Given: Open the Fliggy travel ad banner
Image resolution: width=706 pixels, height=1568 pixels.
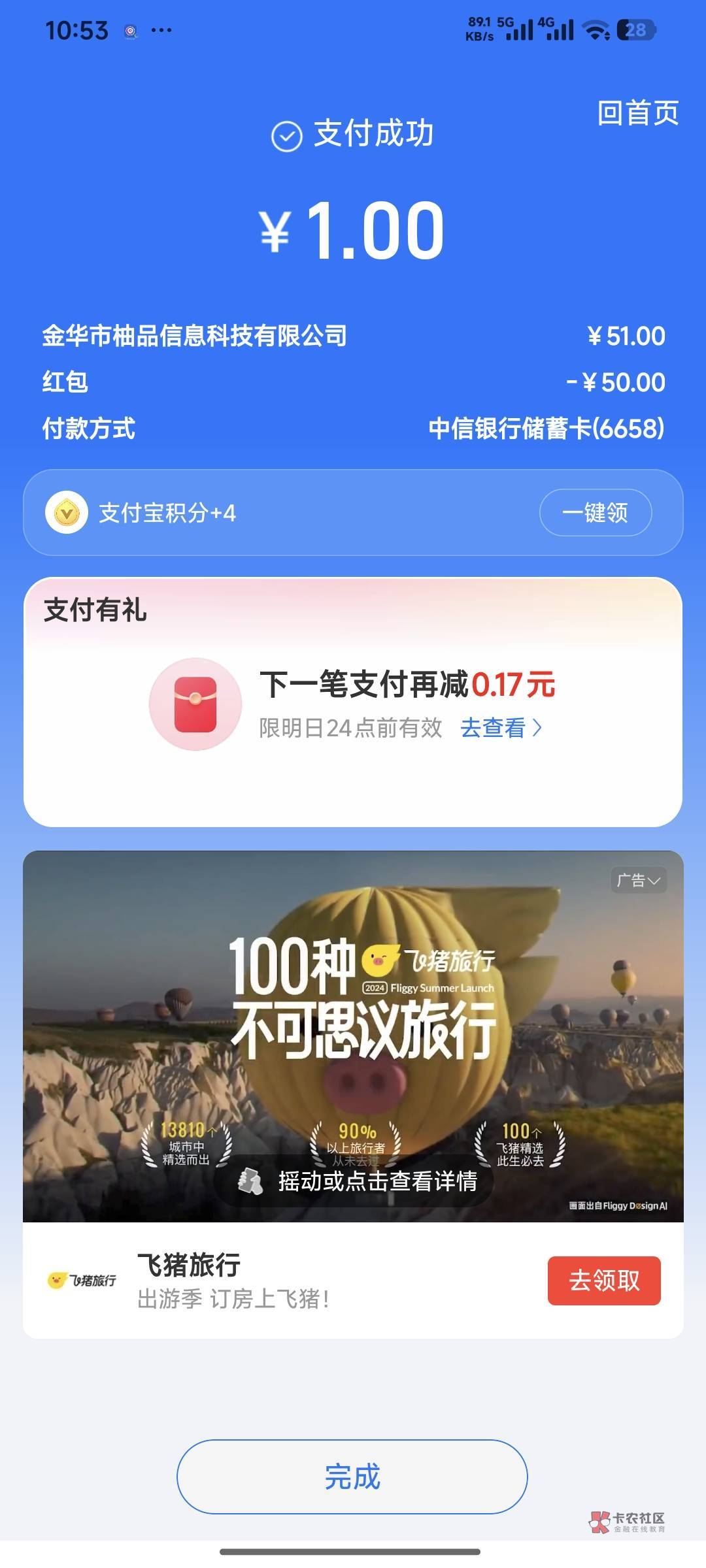Looking at the screenshot, I should (x=353, y=1036).
